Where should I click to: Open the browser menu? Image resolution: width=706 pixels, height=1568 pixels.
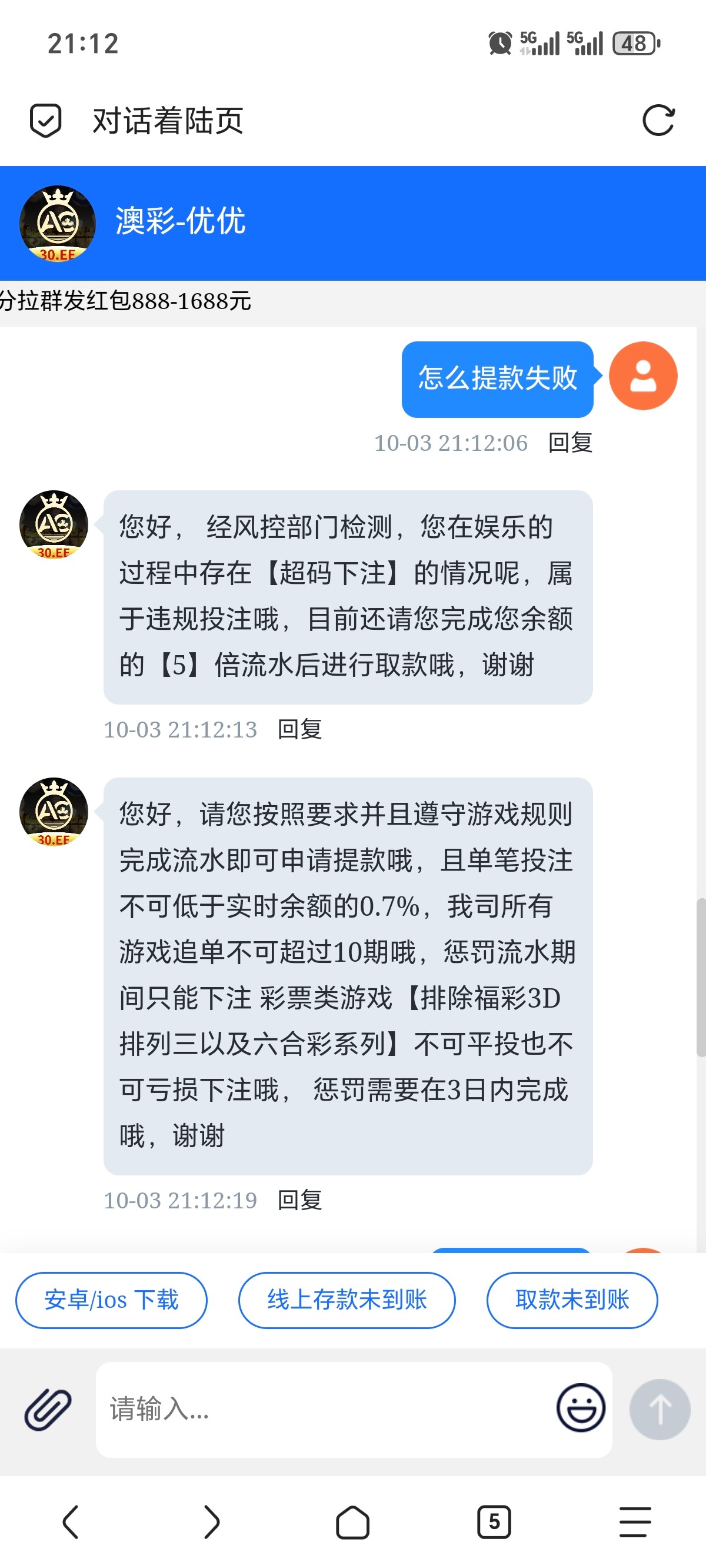coord(635,1522)
